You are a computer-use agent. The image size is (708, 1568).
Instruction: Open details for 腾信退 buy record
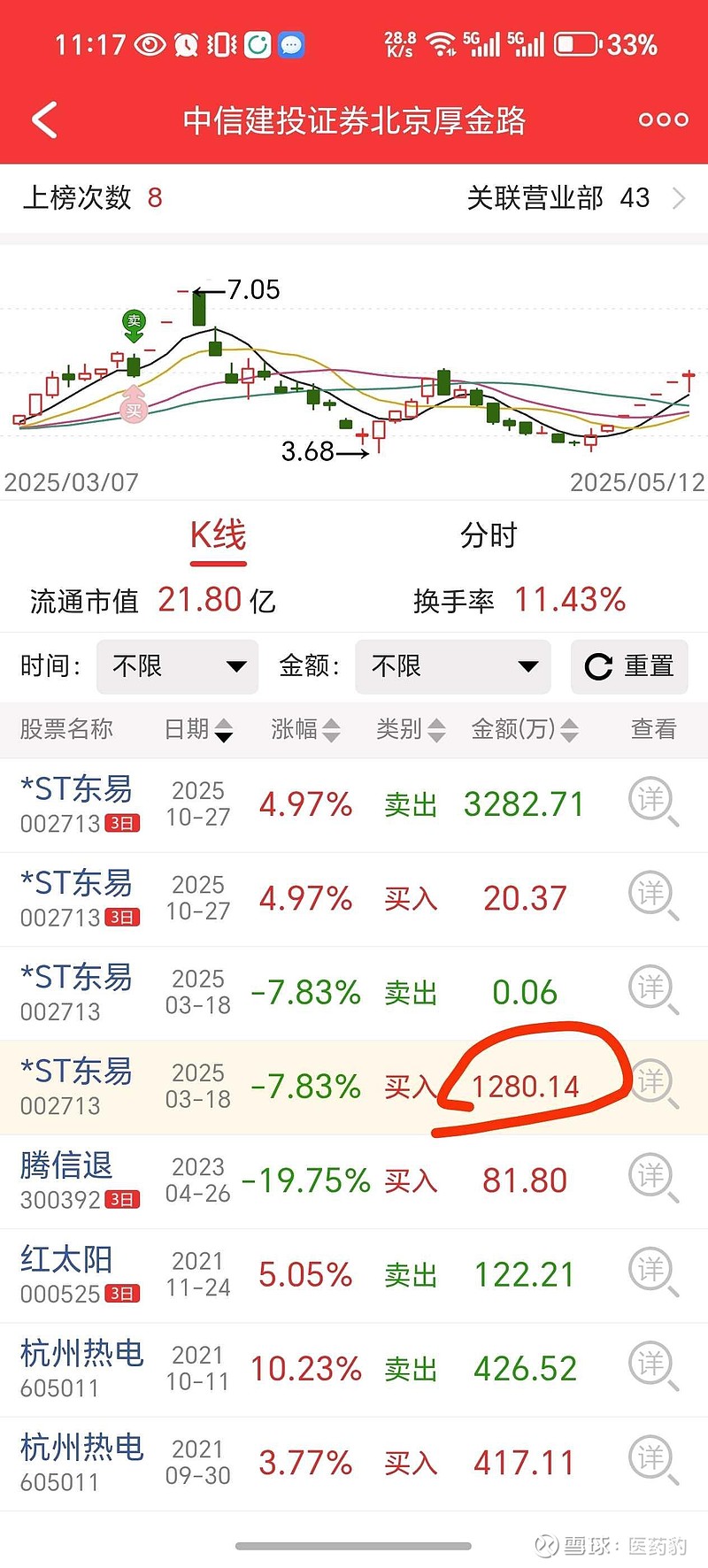(x=652, y=1180)
